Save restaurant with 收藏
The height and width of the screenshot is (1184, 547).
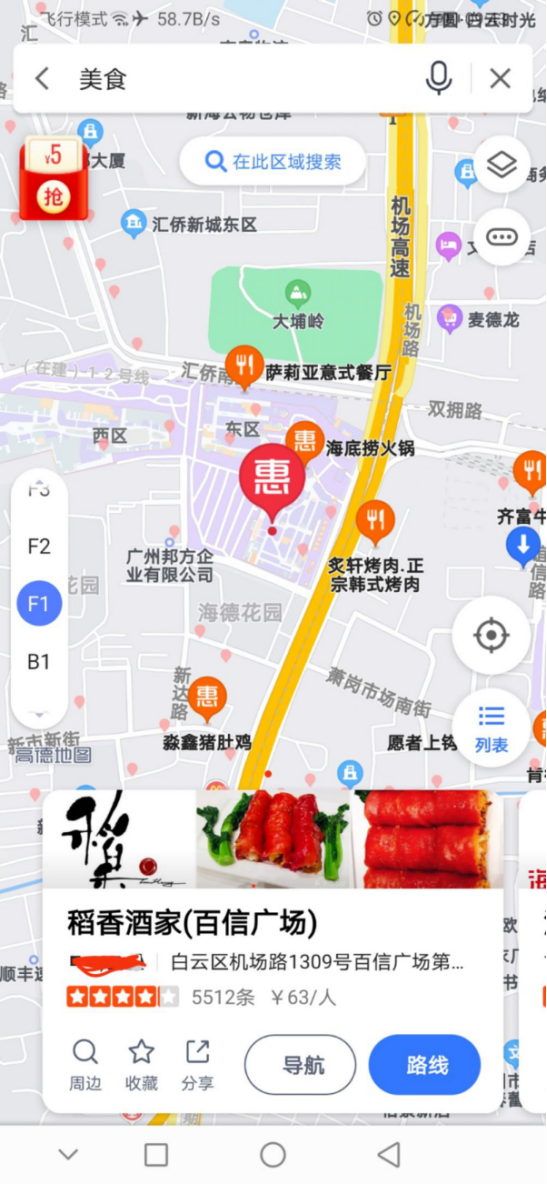click(141, 1065)
